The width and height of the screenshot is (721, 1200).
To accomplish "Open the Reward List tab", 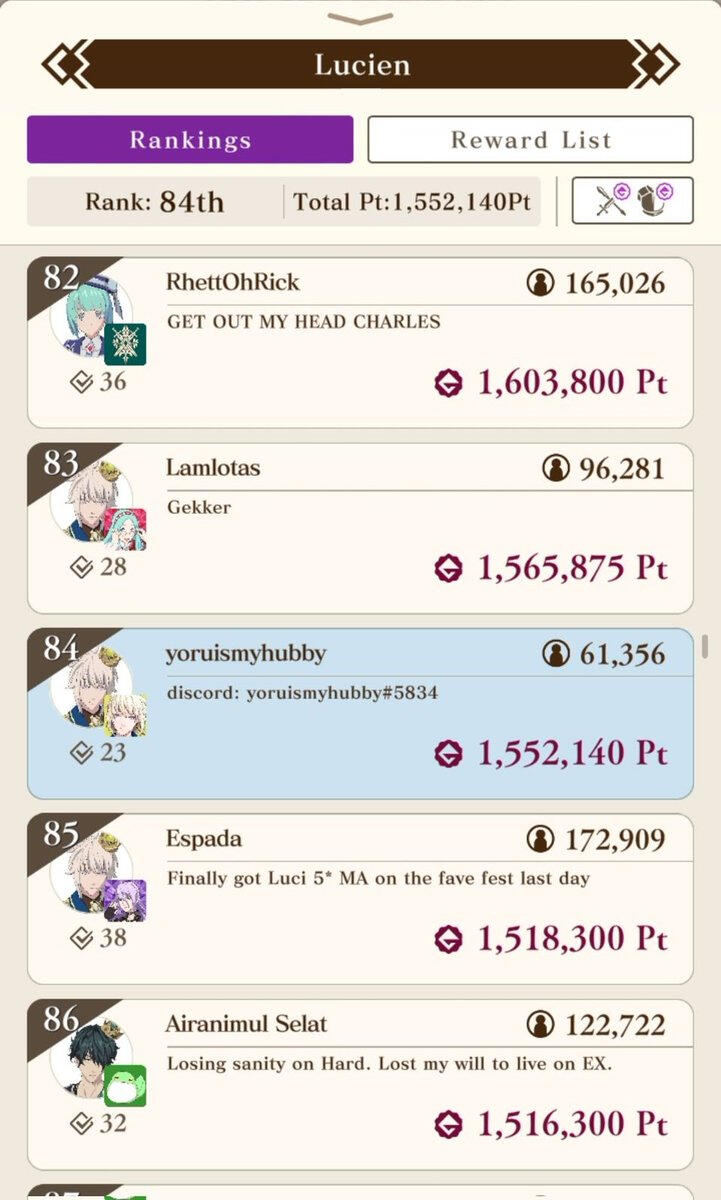I will click(x=530, y=140).
